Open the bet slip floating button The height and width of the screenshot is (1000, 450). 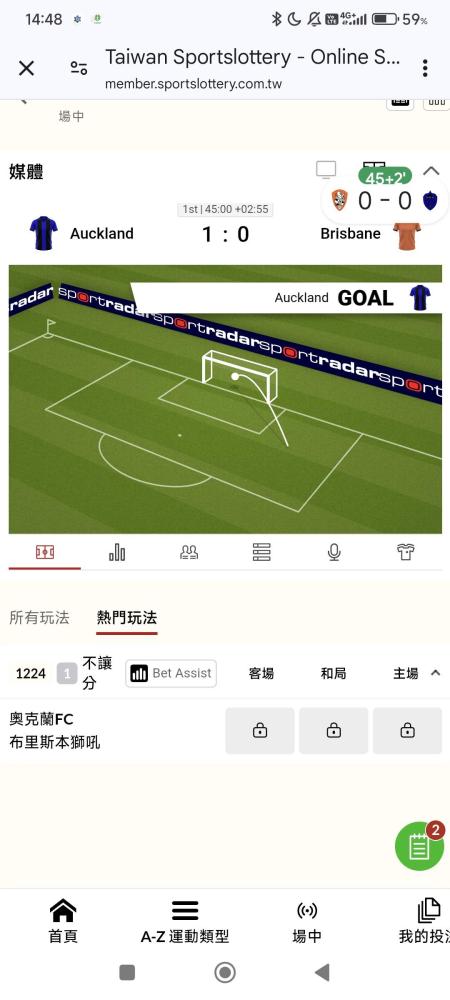point(419,846)
